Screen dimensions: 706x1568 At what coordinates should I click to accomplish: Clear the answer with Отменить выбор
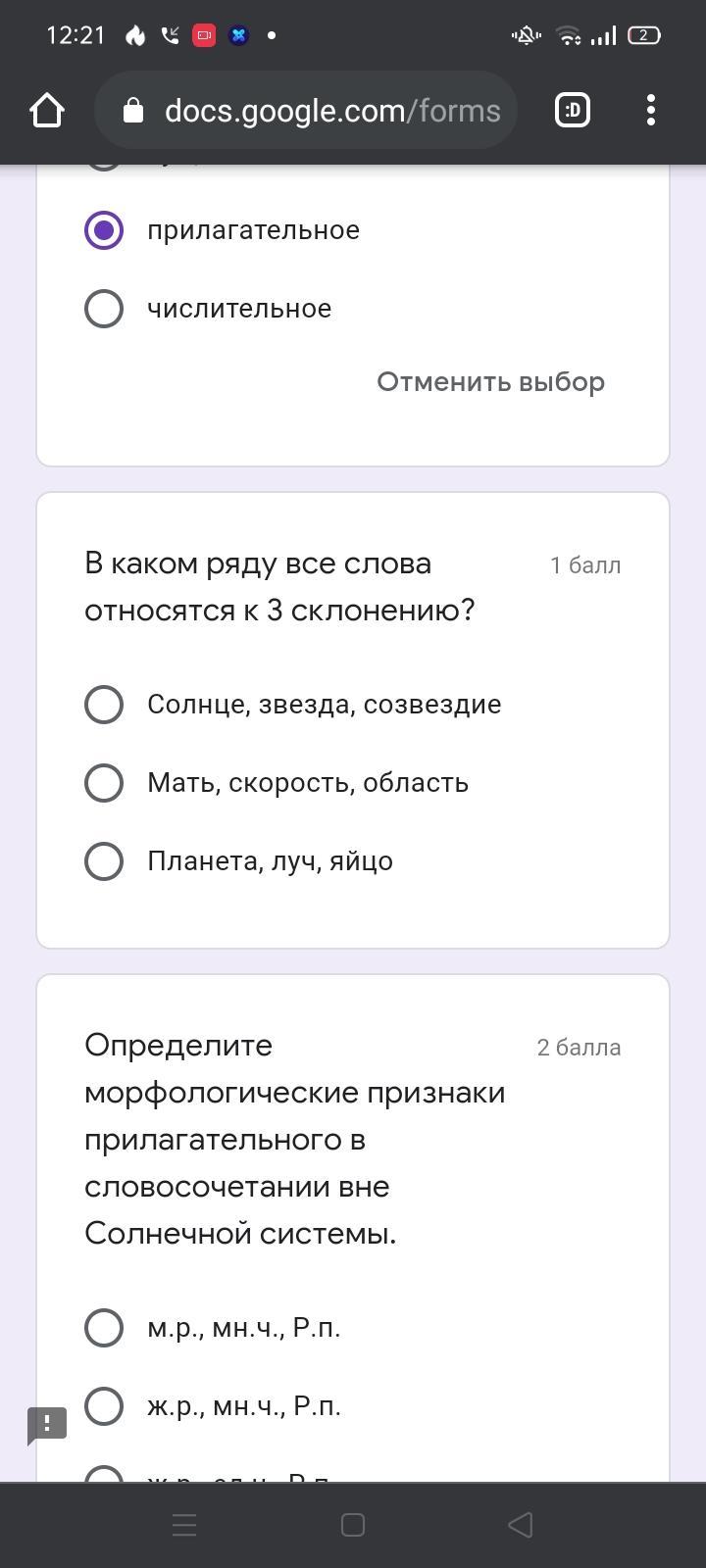(490, 382)
